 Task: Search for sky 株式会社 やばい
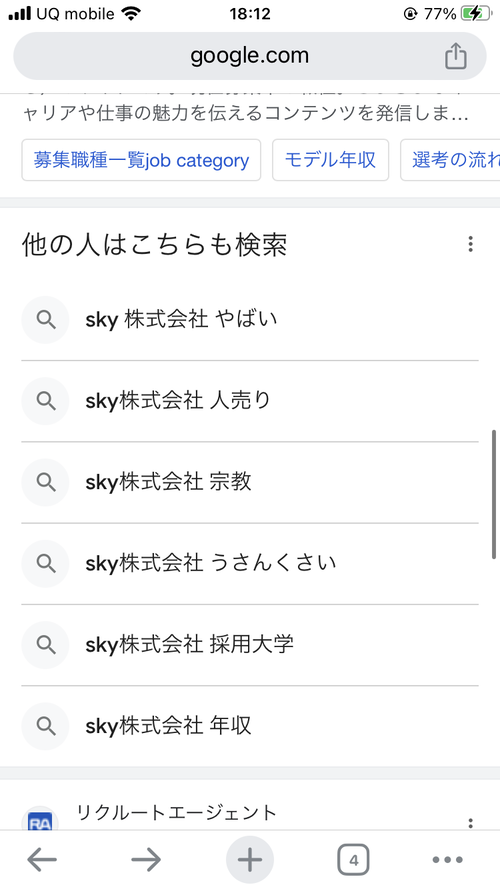point(250,320)
